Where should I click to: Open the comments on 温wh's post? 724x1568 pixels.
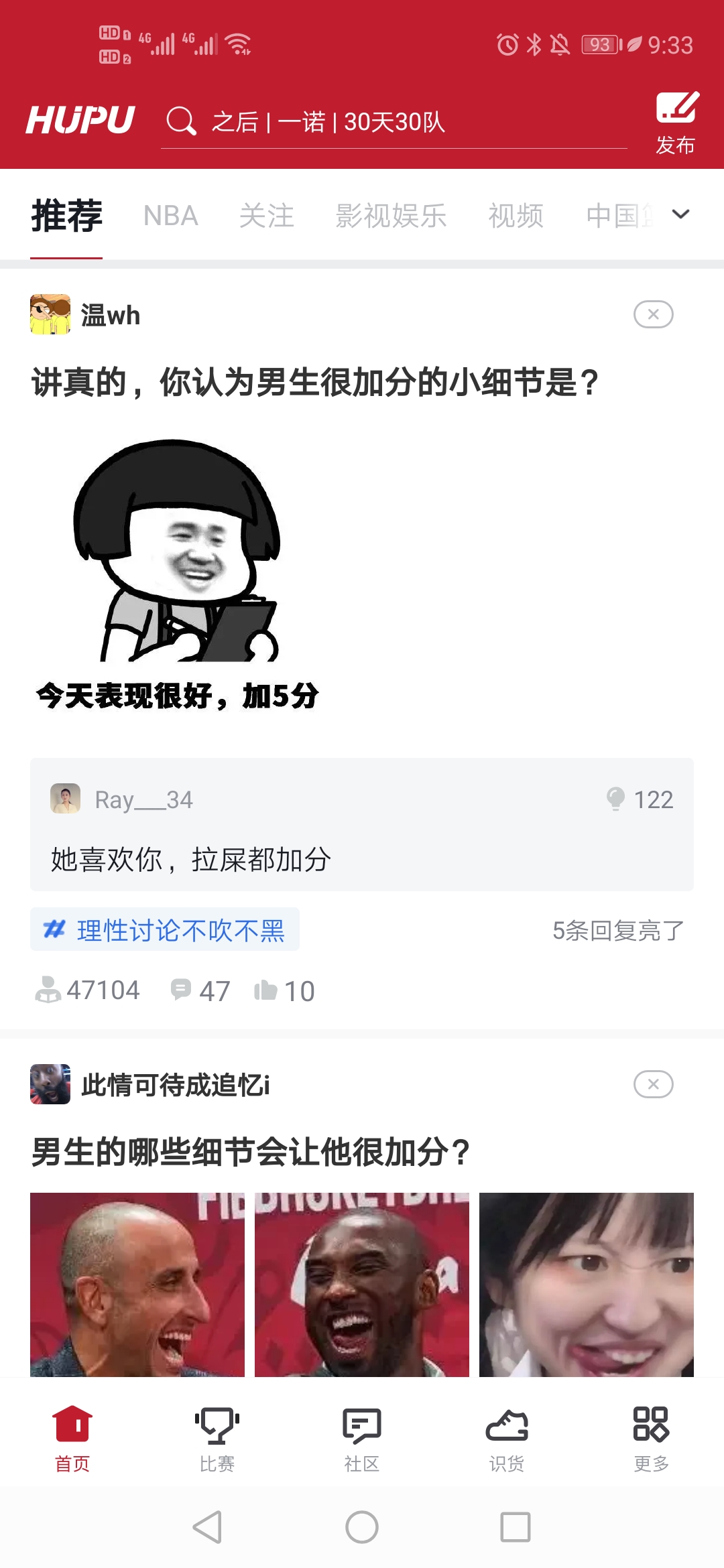pyautogui.click(x=200, y=990)
